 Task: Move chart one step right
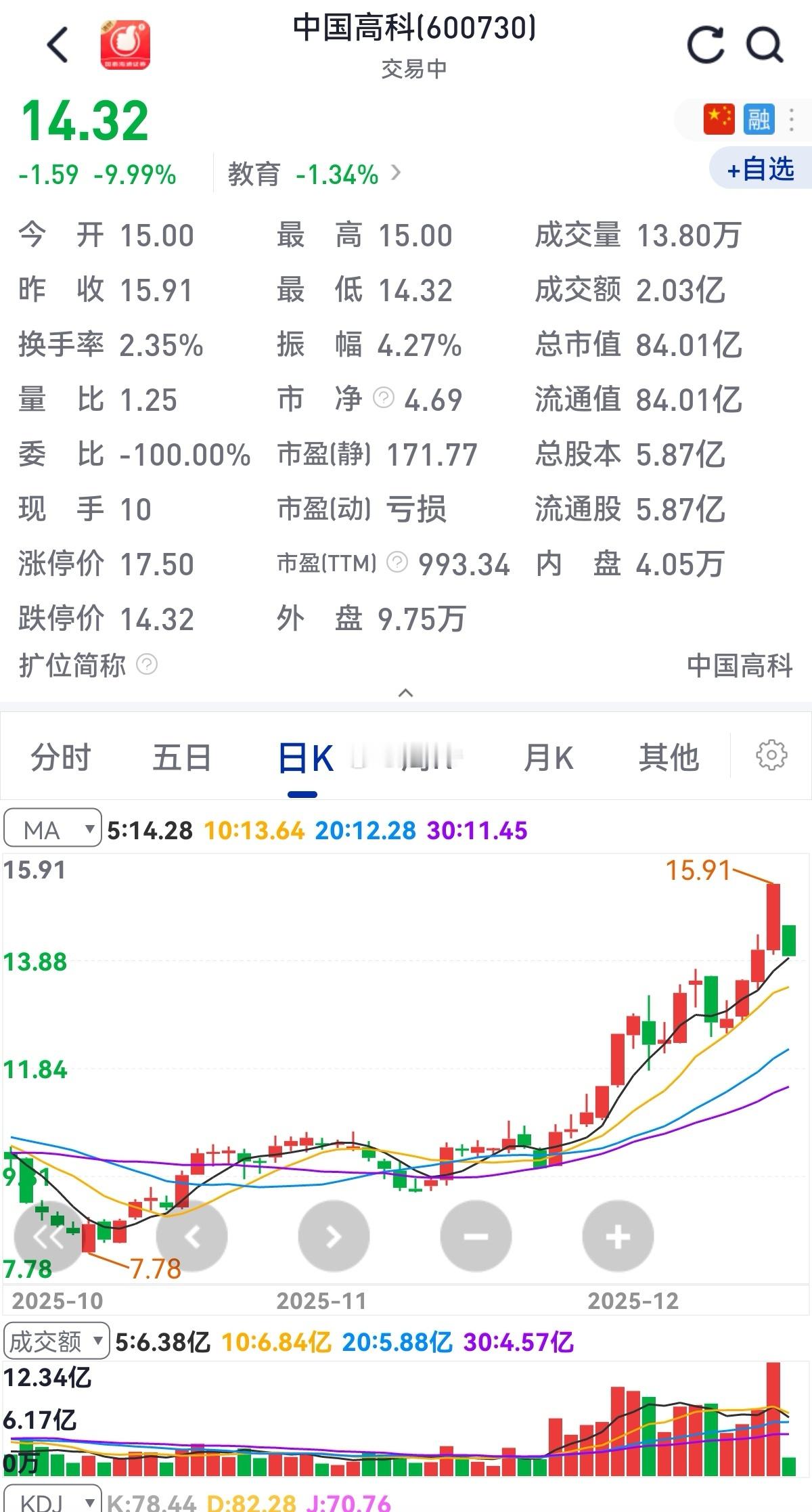(334, 1237)
